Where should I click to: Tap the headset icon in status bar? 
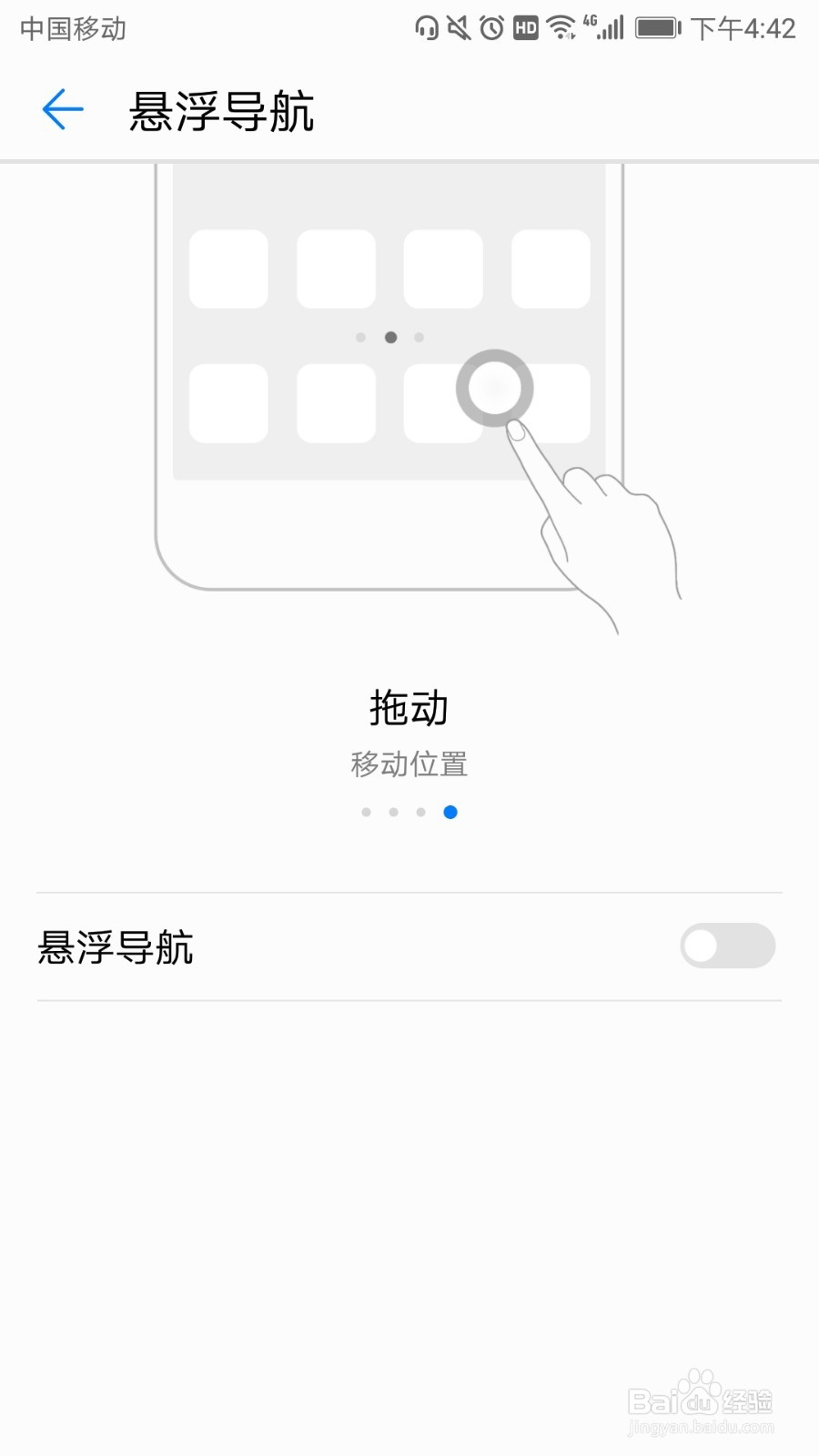click(425, 28)
